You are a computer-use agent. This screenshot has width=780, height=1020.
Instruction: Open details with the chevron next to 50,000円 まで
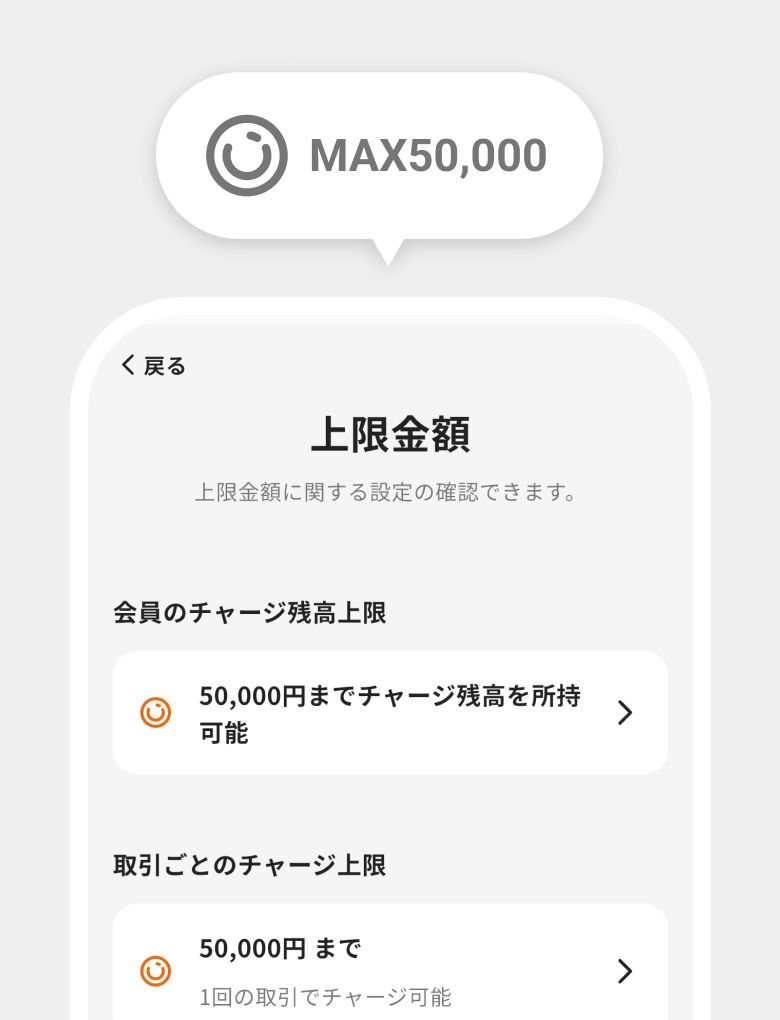click(x=625, y=970)
